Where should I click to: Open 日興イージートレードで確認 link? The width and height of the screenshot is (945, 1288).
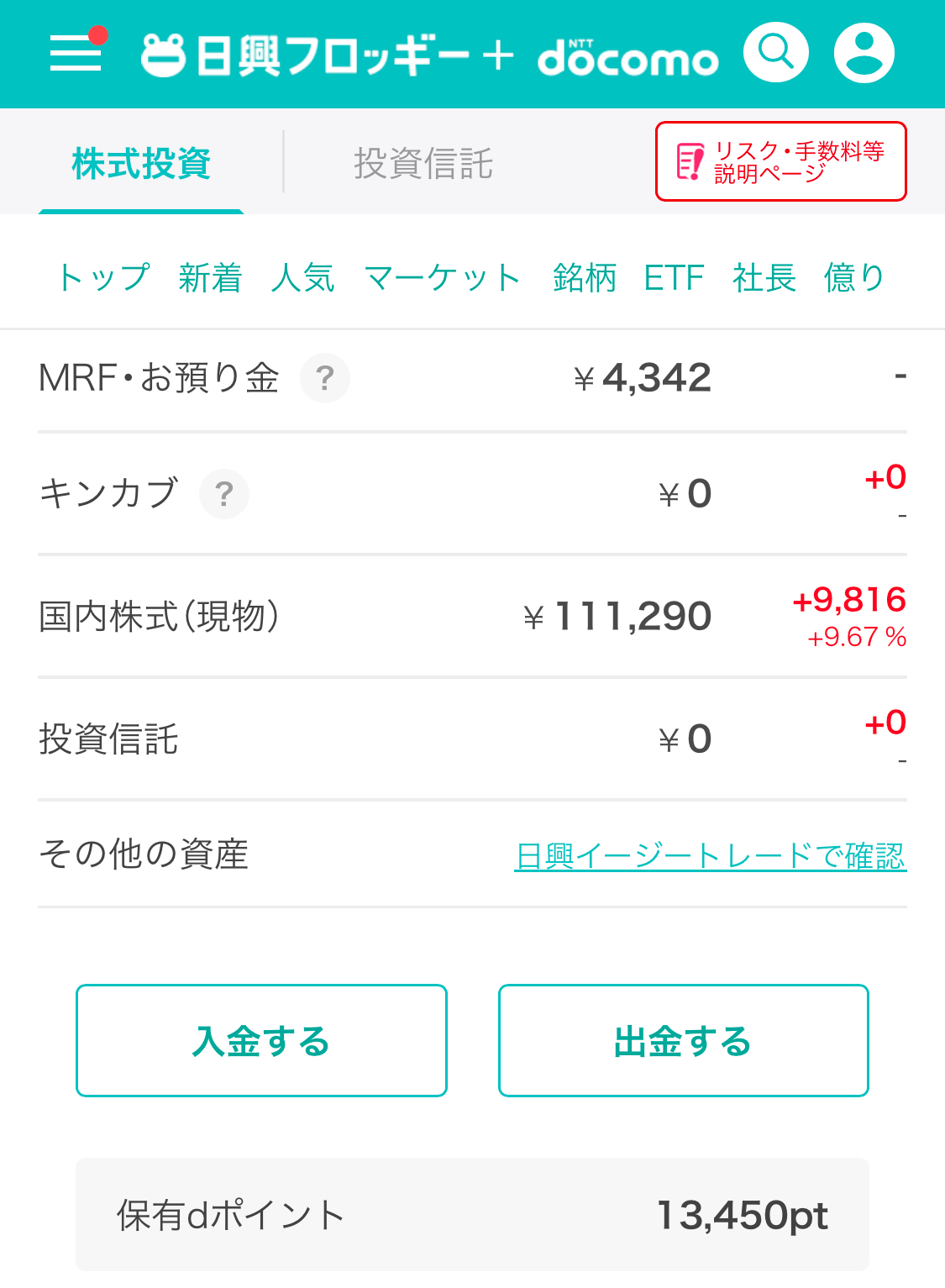coord(710,855)
